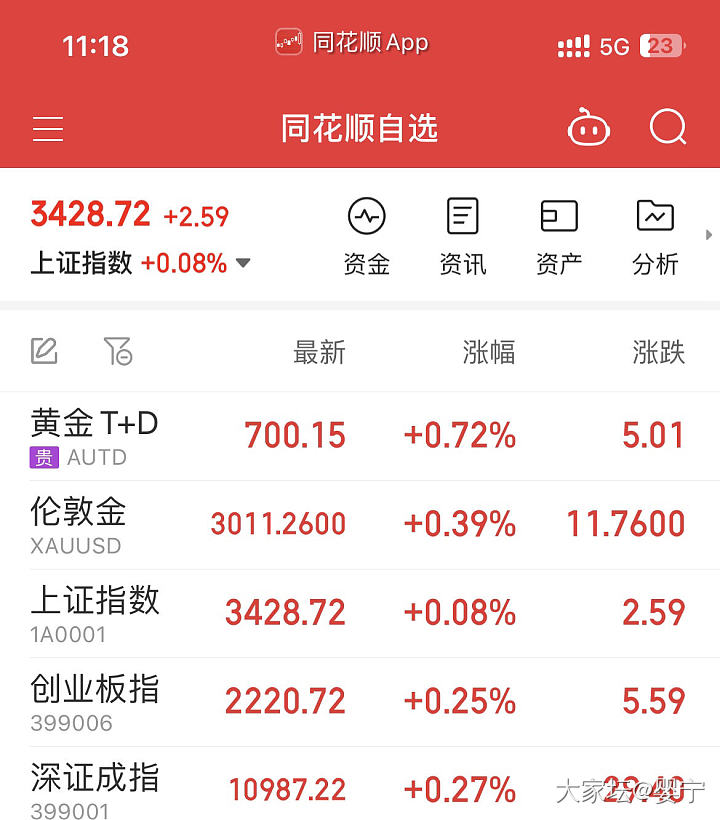Viewport: 720px width, 820px height.
Task: Open 创业板指 399006 quote
Action: 95,700
